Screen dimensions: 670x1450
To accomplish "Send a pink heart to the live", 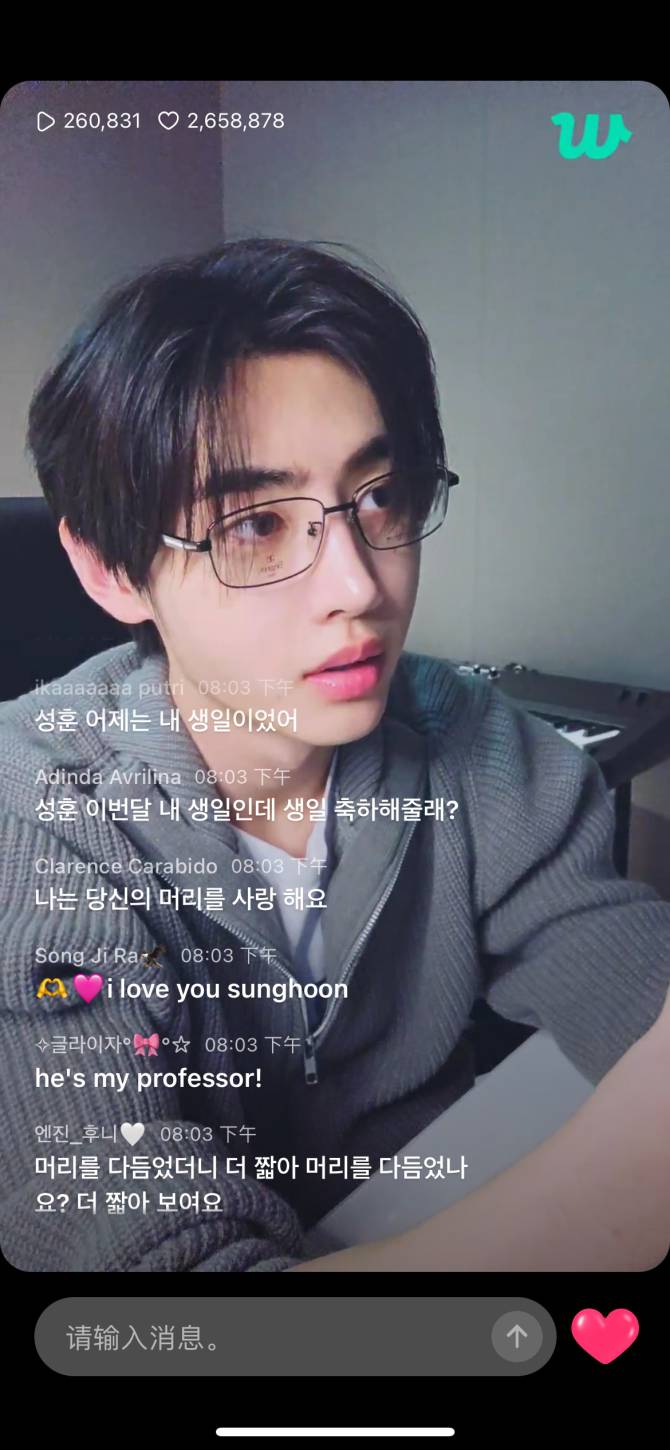I will [605, 1335].
